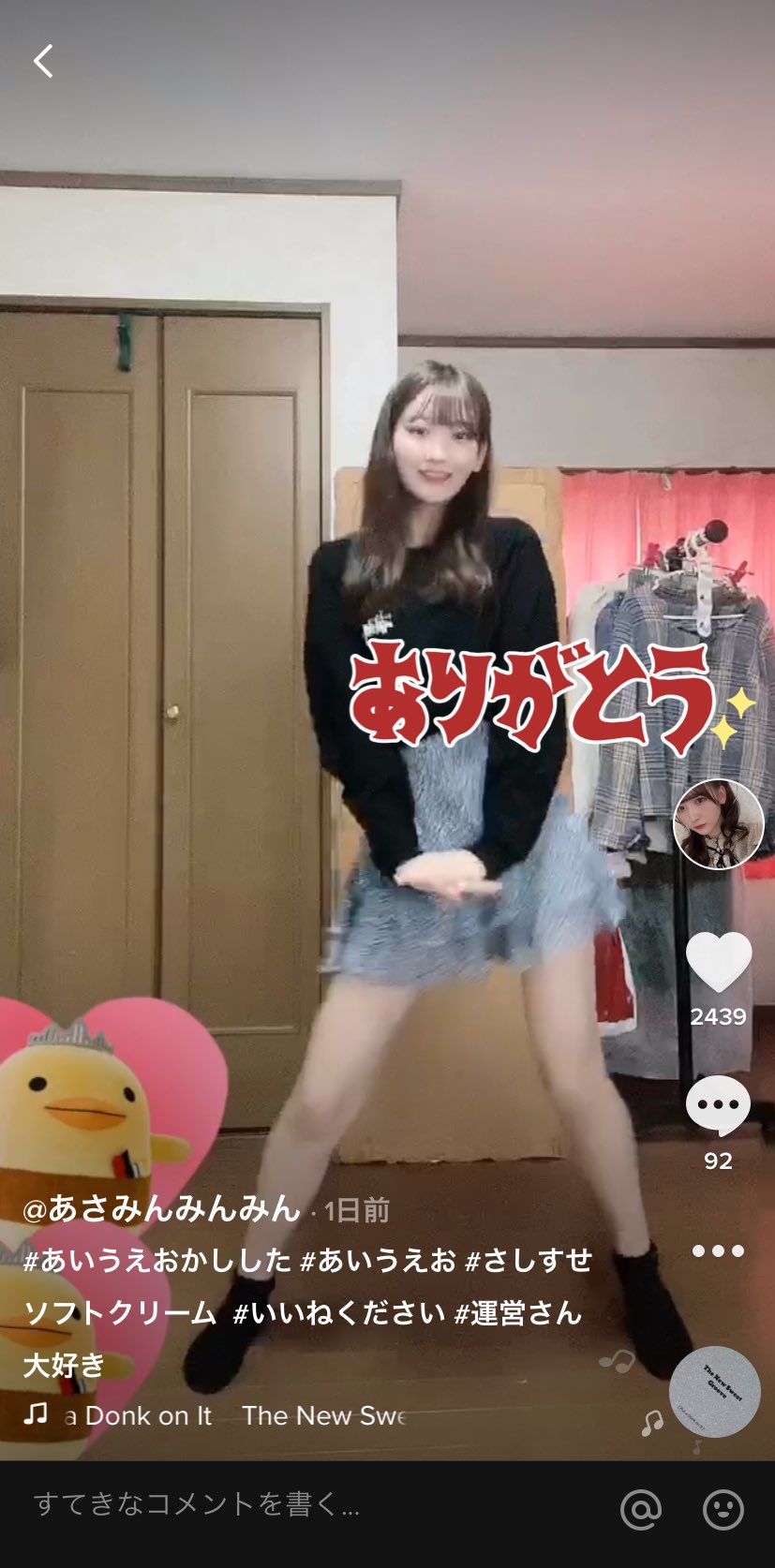Open the Donk on It sound title

pyautogui.click(x=141, y=1415)
